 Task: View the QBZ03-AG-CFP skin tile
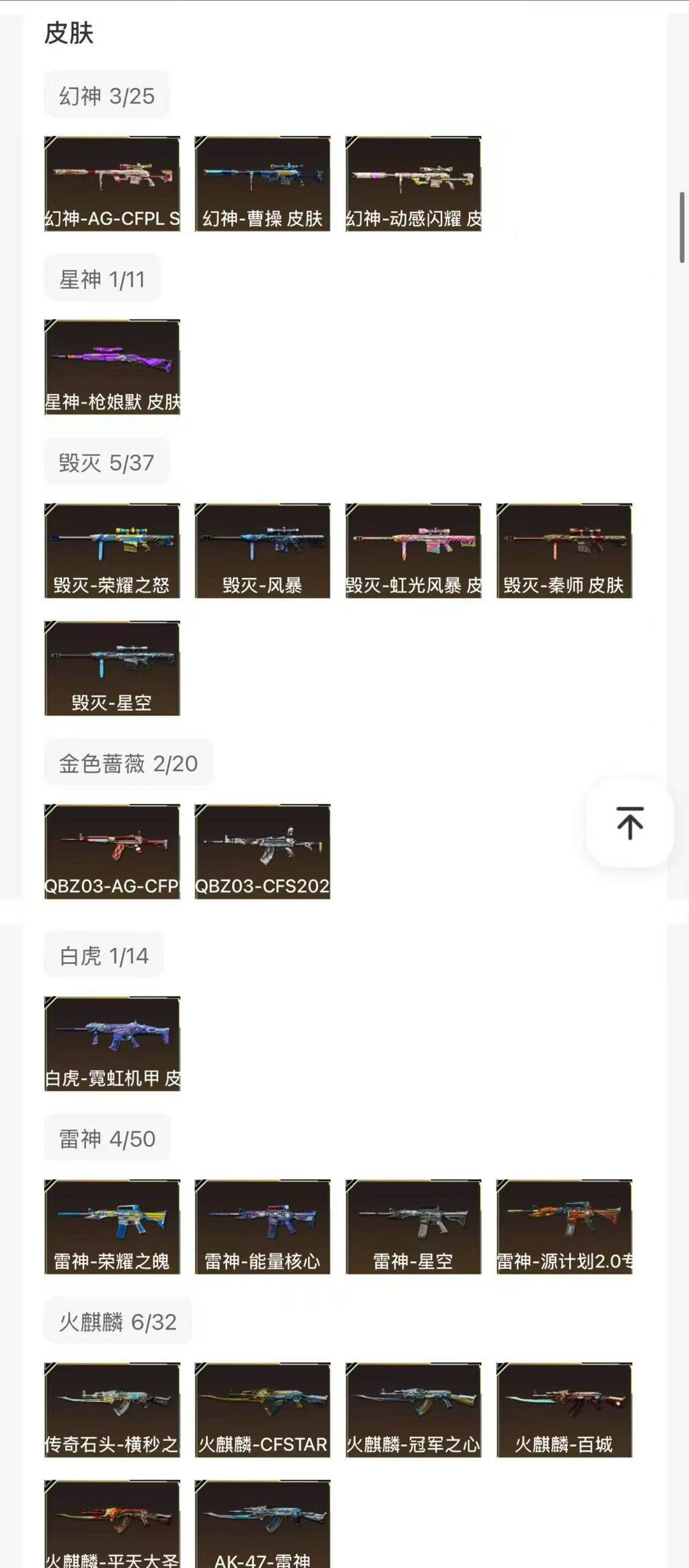(112, 851)
